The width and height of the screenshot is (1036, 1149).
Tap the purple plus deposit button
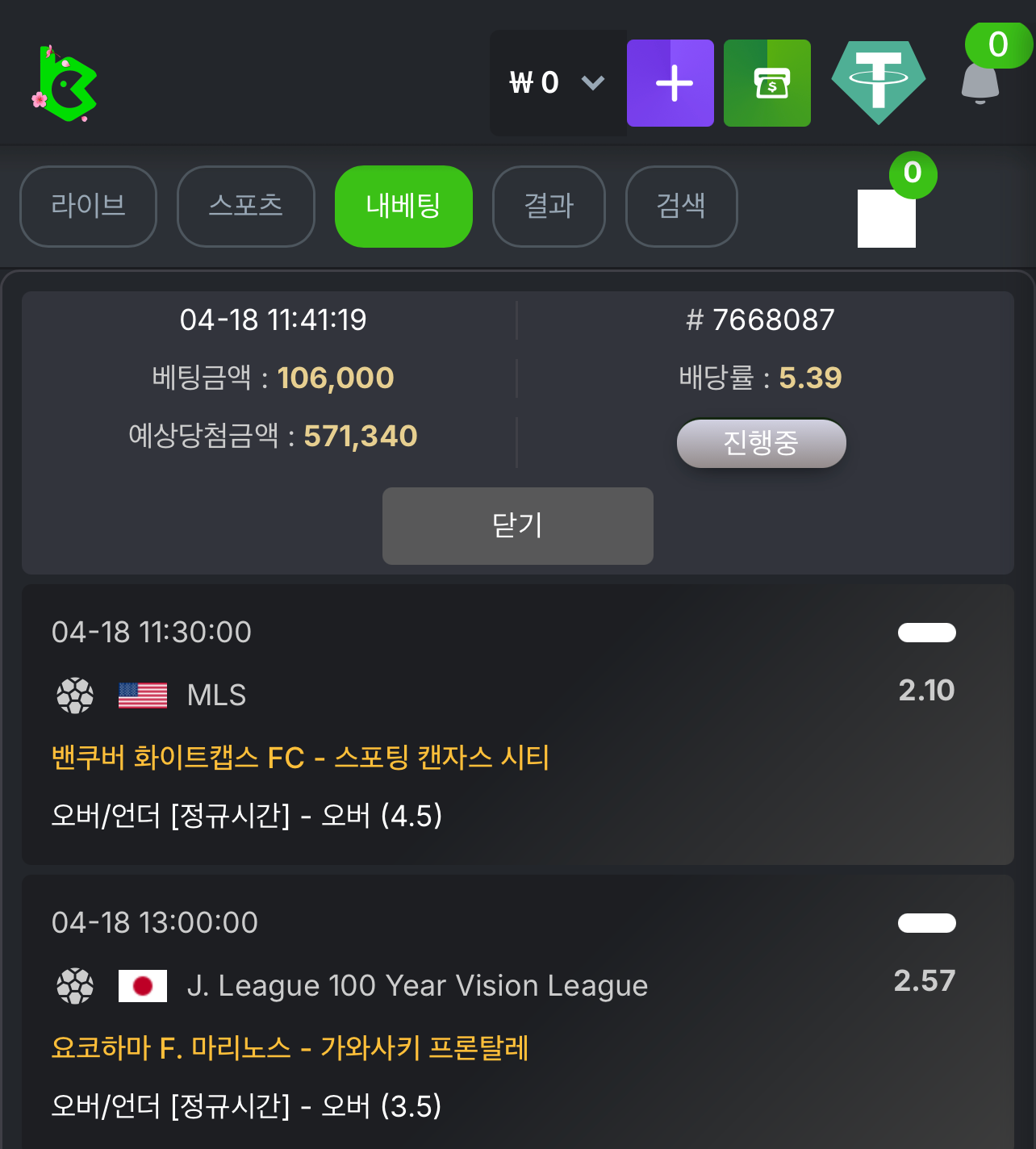click(670, 83)
